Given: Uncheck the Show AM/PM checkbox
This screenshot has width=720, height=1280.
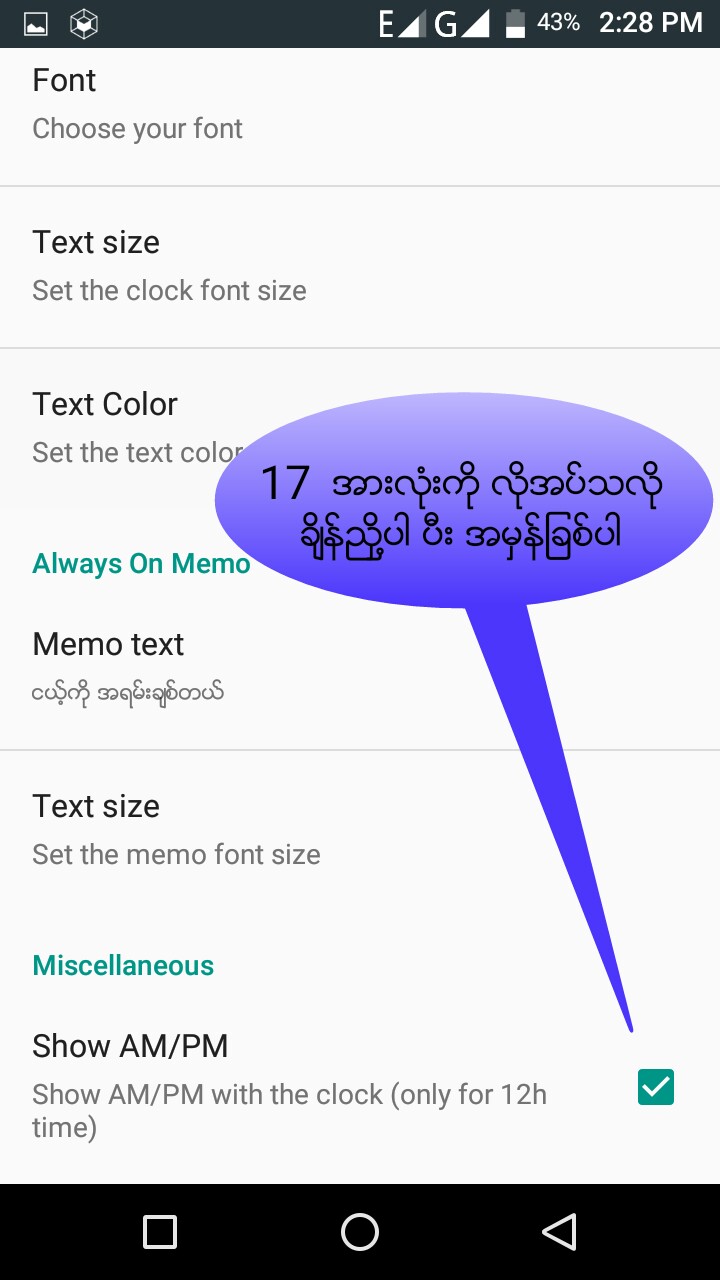Looking at the screenshot, I should coord(656,1087).
